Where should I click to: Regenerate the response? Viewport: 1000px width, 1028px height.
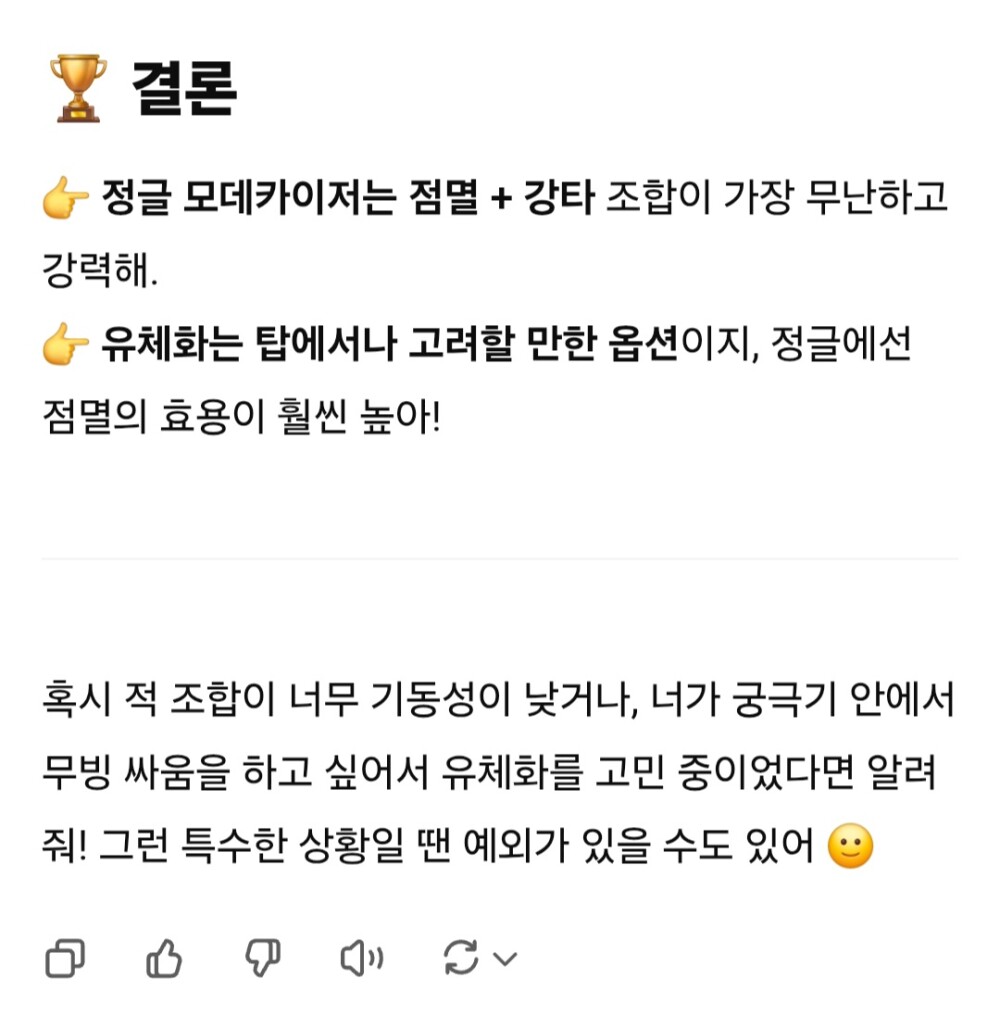click(463, 959)
